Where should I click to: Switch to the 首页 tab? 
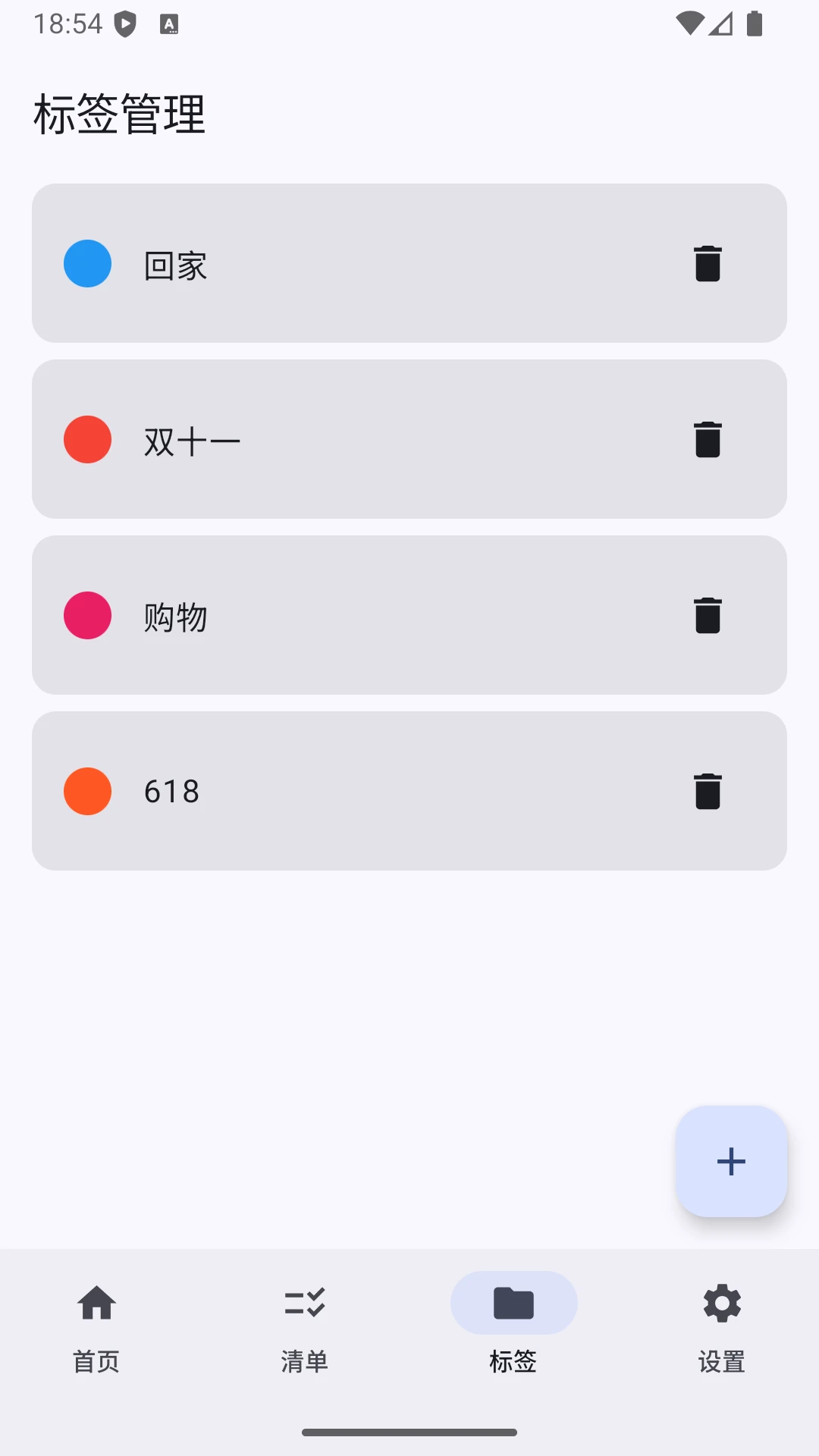pyautogui.click(x=96, y=1325)
